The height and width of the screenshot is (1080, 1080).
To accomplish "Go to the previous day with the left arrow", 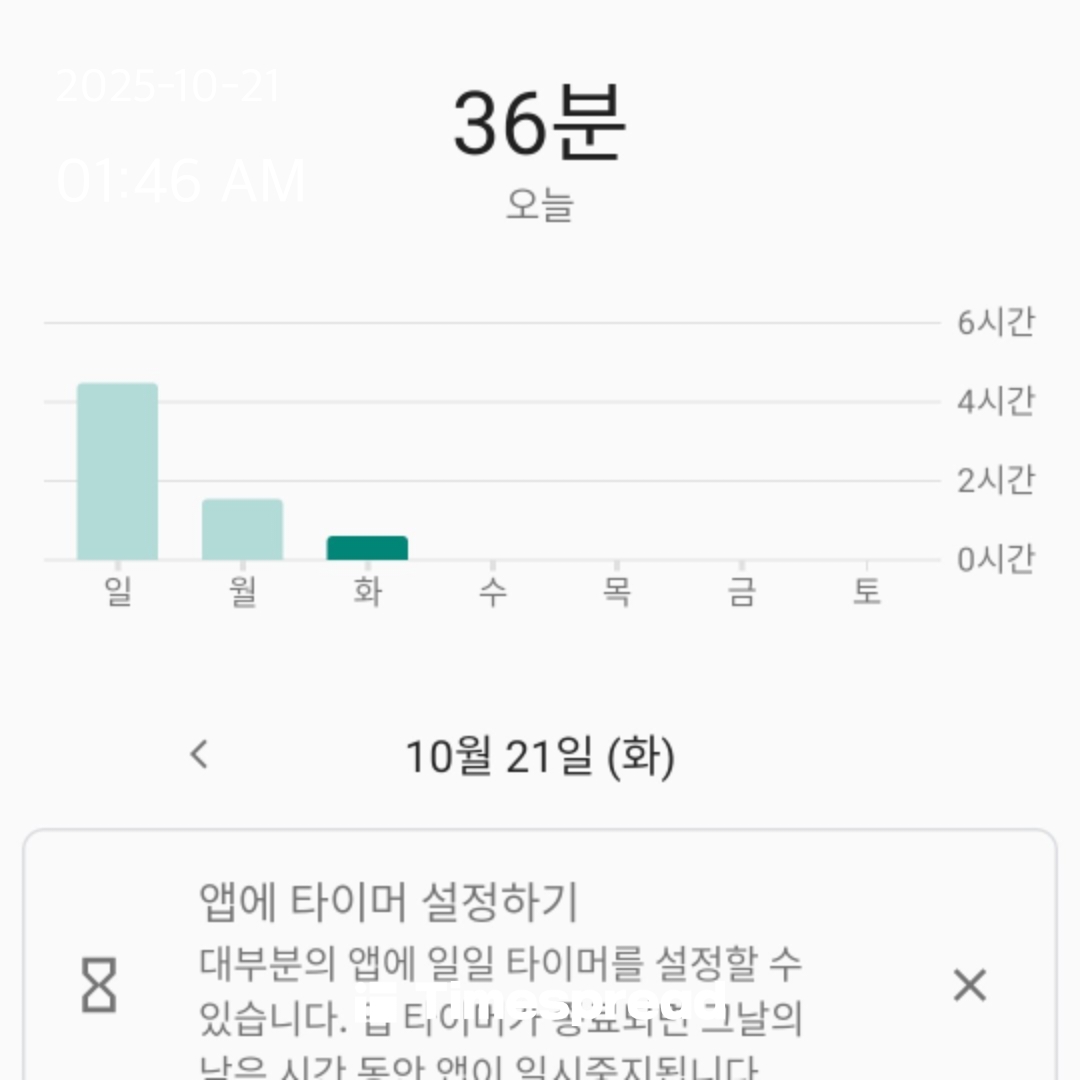I will pos(200,754).
